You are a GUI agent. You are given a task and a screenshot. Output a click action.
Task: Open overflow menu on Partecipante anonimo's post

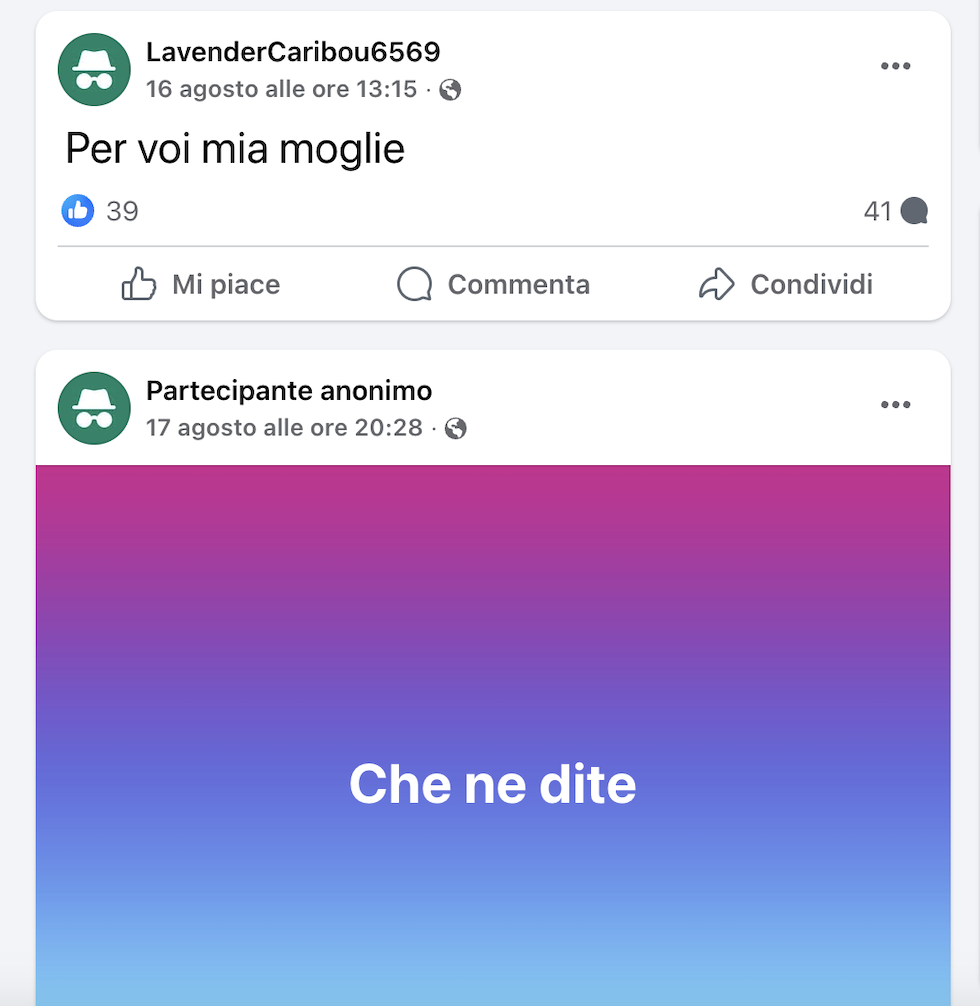(895, 405)
